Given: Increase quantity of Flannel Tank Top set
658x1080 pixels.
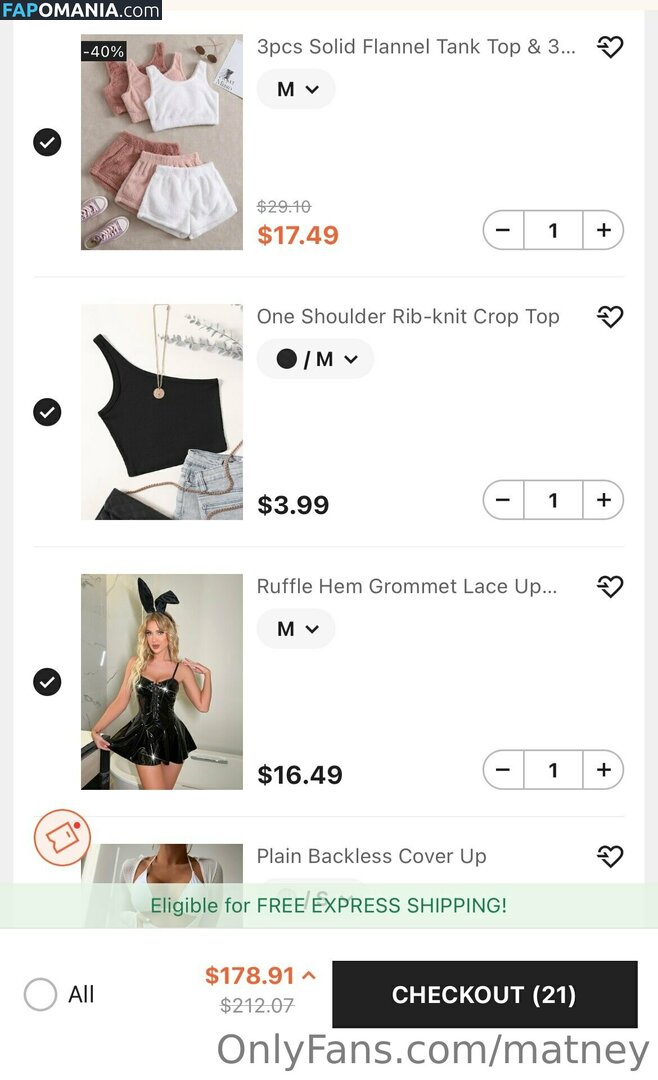Looking at the screenshot, I should coord(603,231).
